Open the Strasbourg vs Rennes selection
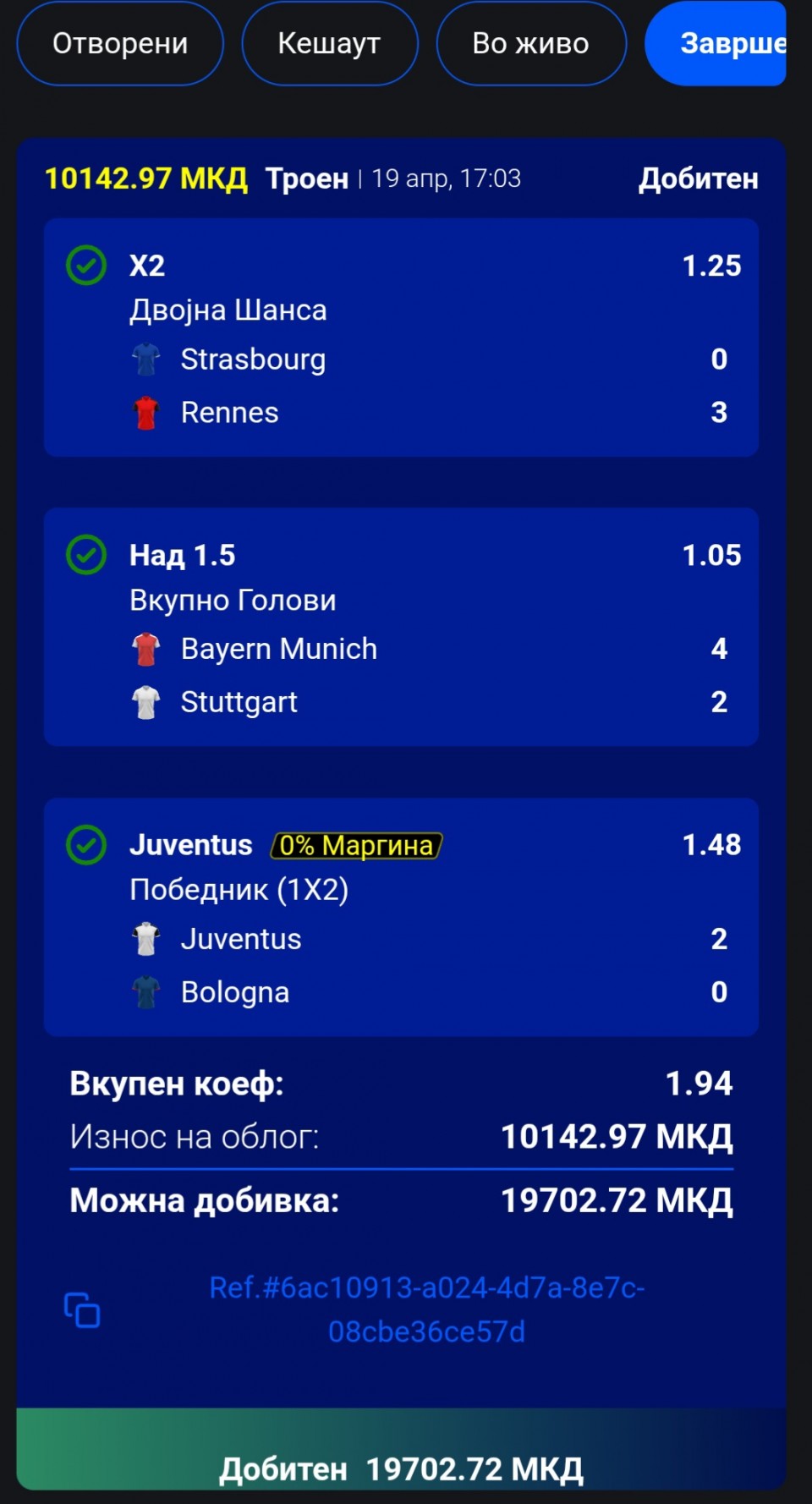 401,338
